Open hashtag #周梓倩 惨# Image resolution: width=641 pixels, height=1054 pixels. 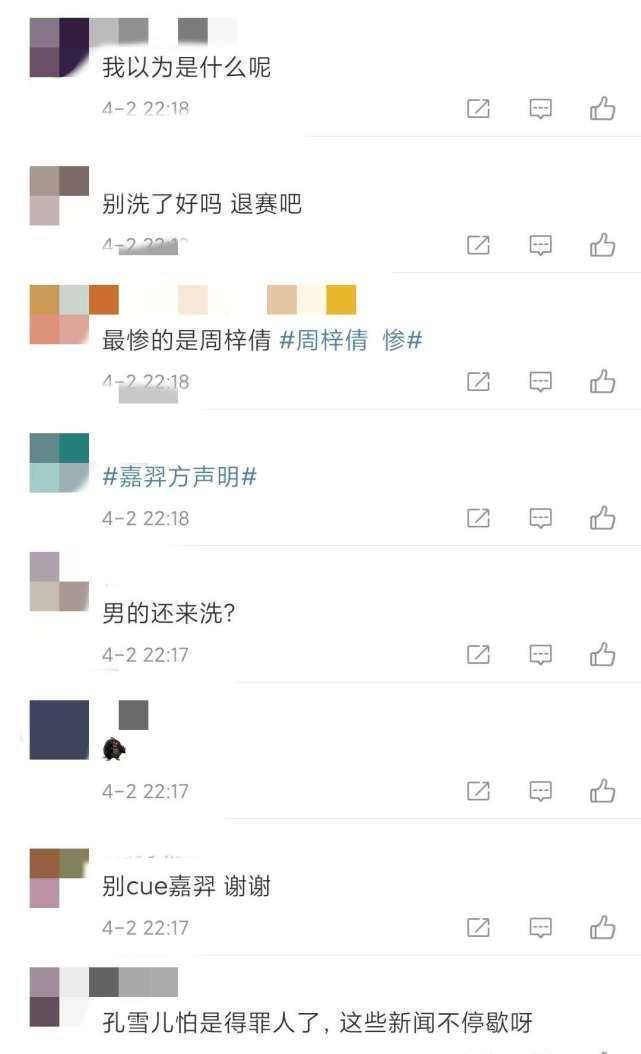350,340
